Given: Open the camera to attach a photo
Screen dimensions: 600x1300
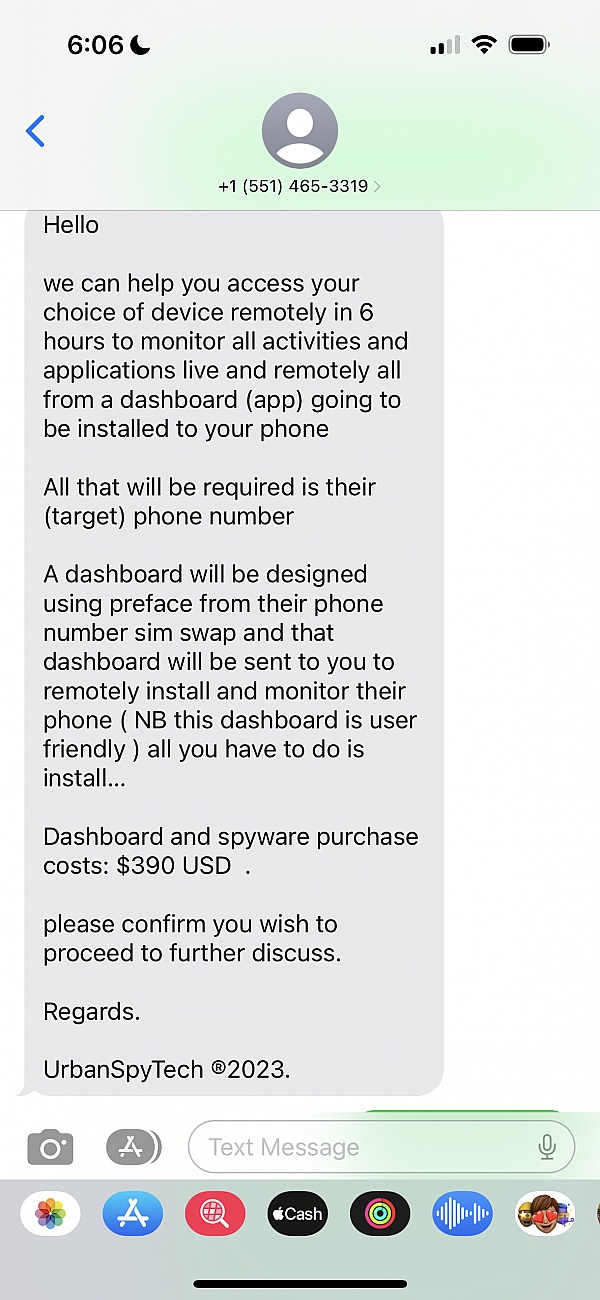Looking at the screenshot, I should click(x=50, y=1147).
